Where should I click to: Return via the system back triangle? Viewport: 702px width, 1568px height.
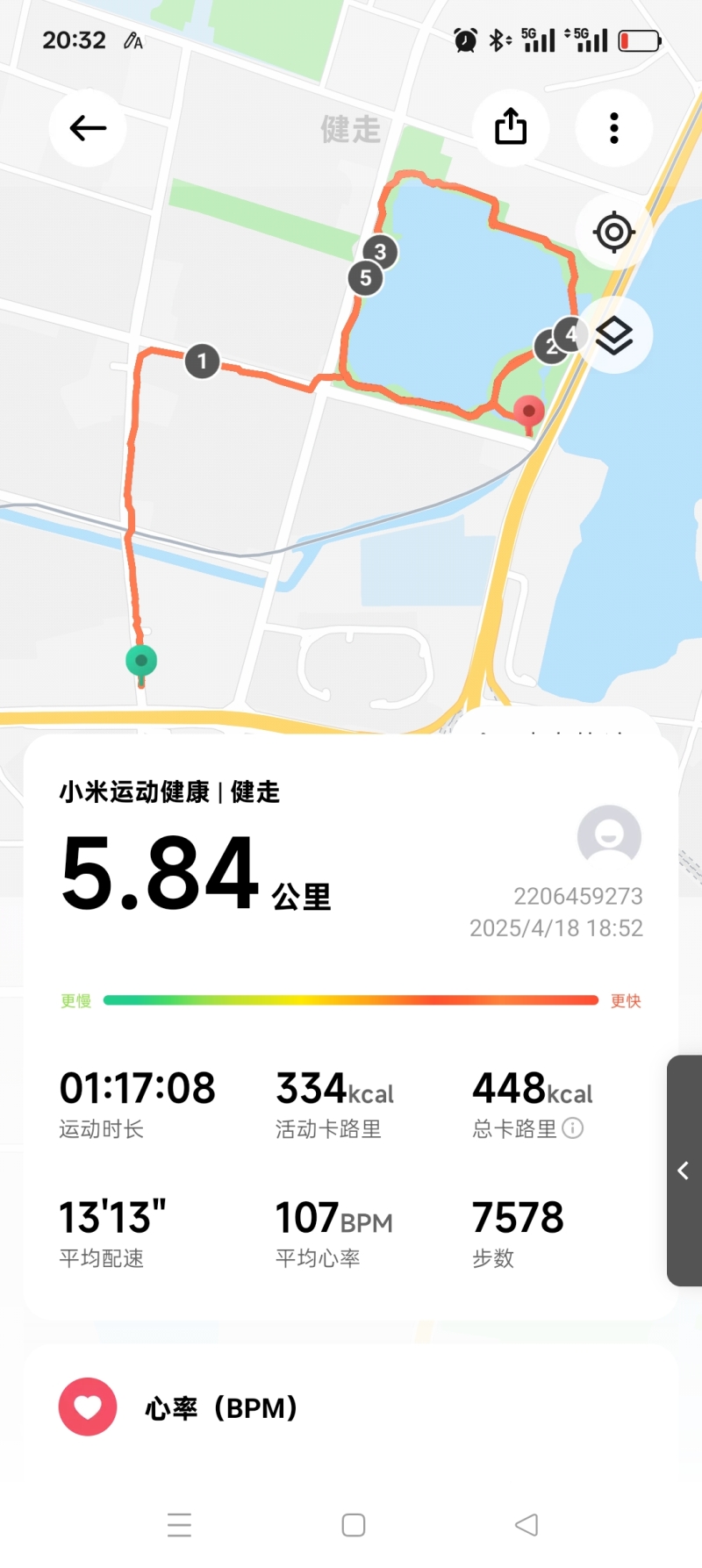pos(526,1525)
